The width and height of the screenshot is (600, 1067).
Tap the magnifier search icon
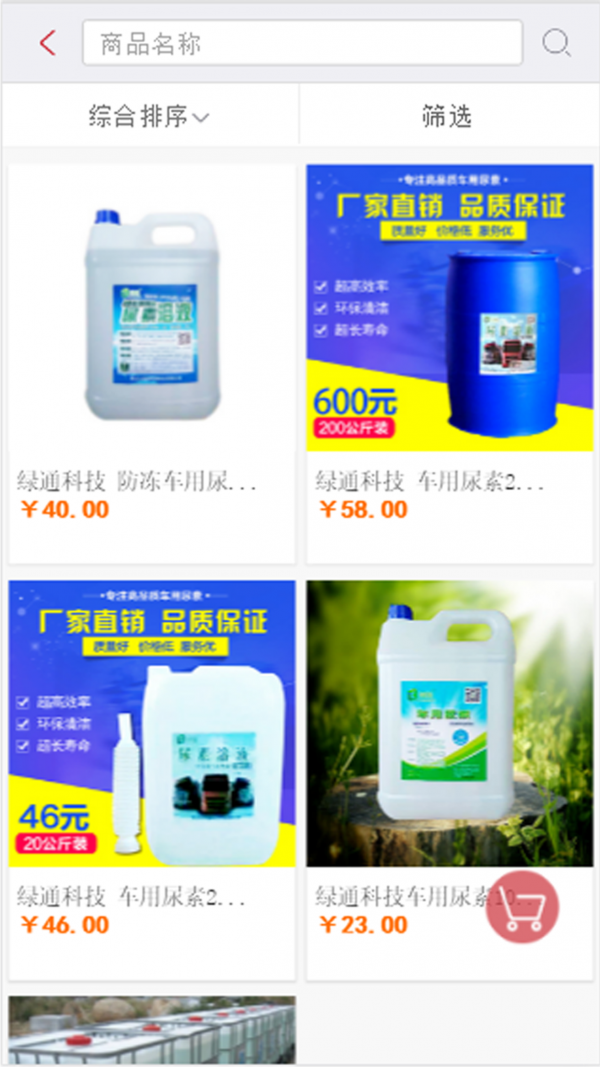556,43
